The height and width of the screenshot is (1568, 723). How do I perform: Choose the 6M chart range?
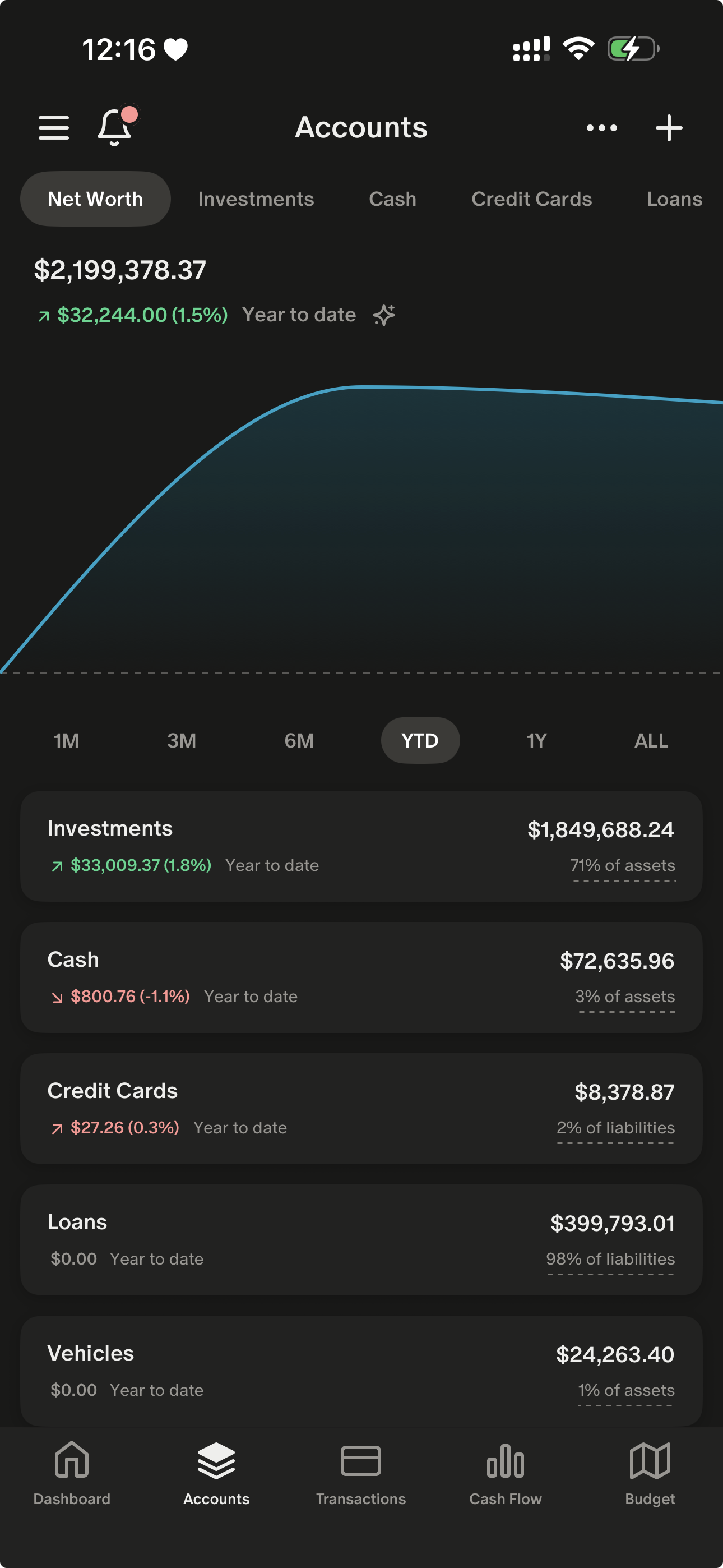pyautogui.click(x=299, y=740)
